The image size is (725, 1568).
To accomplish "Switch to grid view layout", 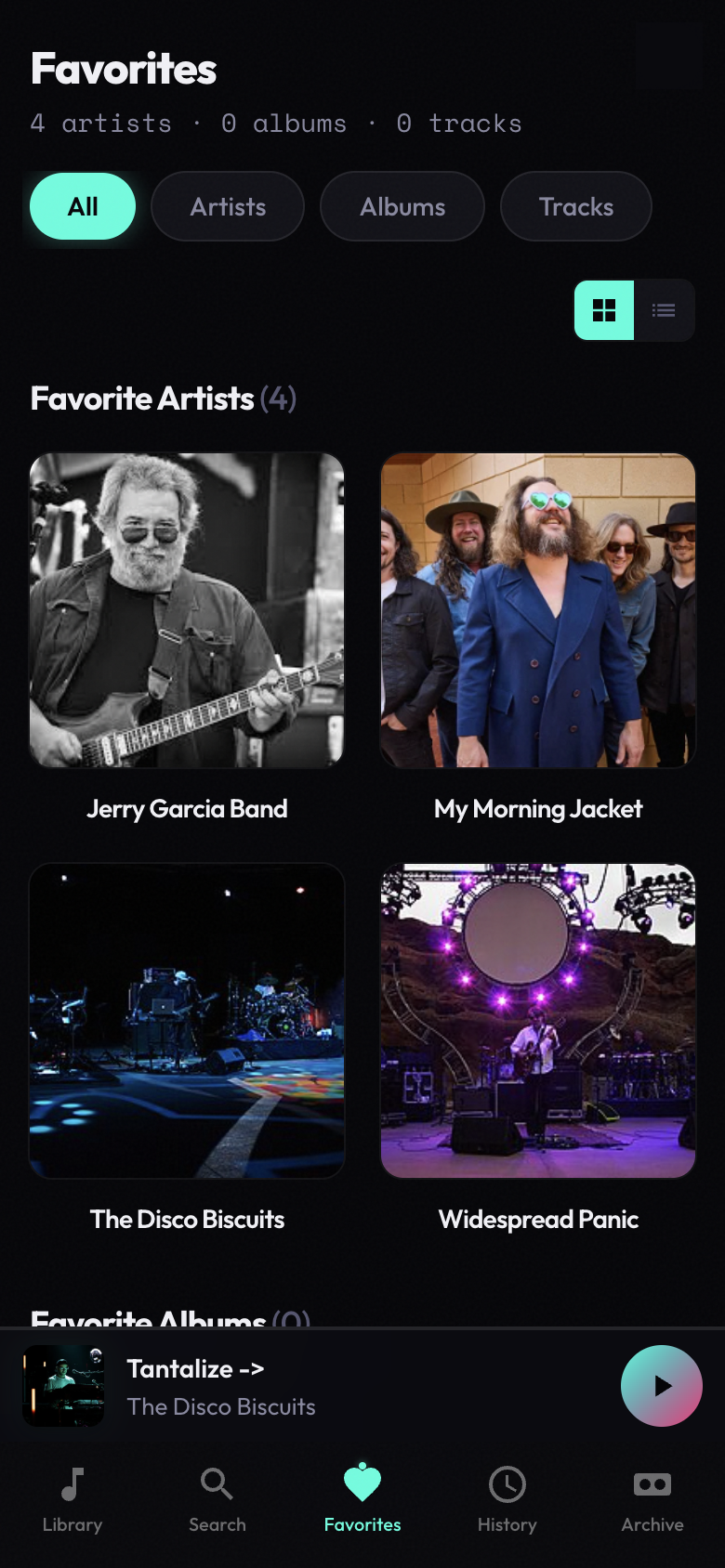I will (604, 310).
